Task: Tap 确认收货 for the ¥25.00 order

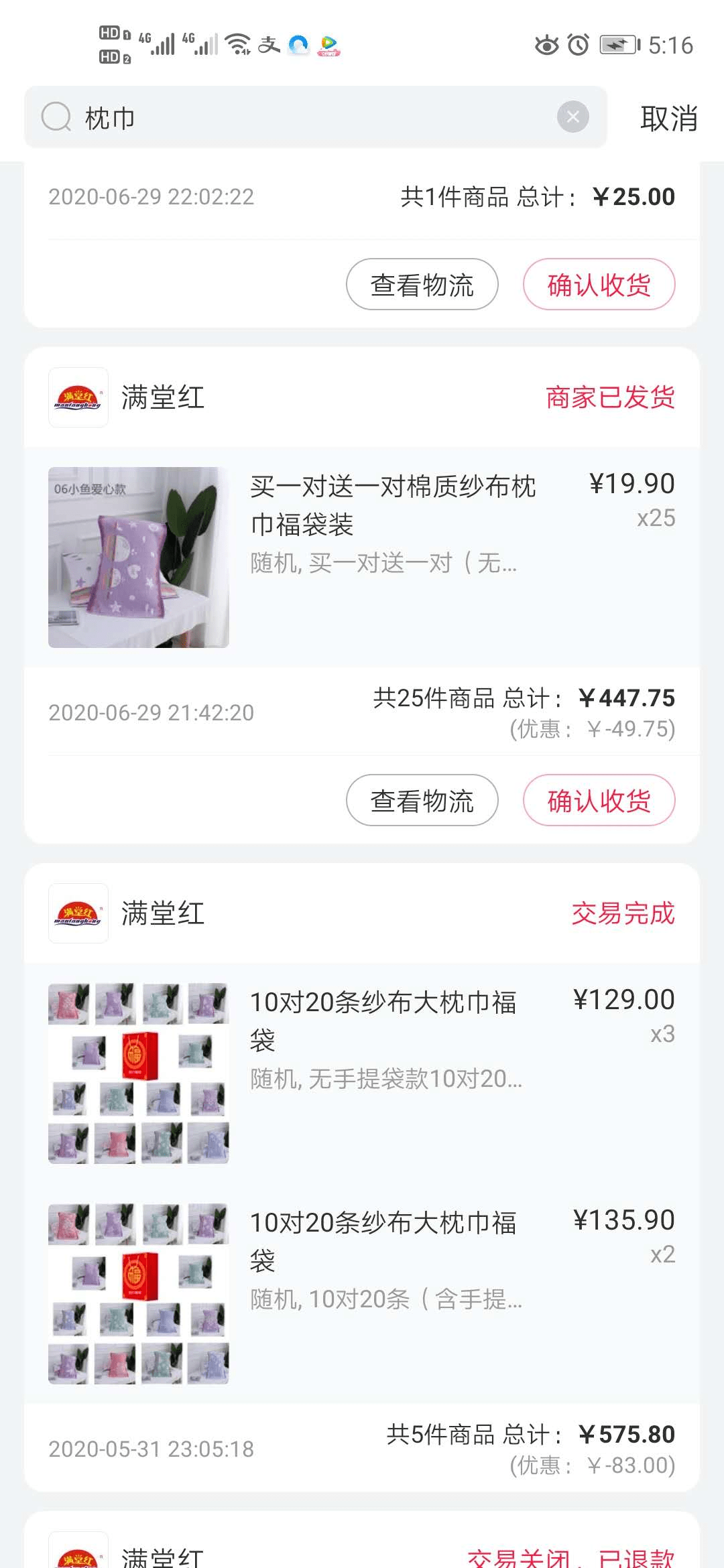Action: (x=599, y=285)
